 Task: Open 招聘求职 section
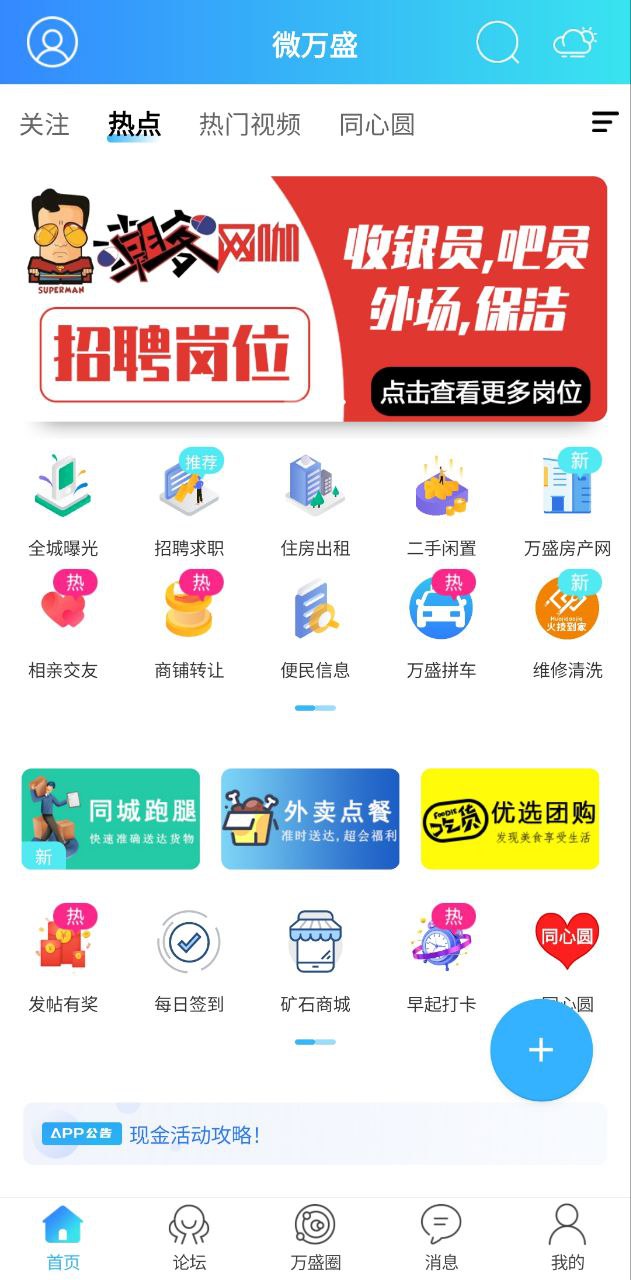(189, 503)
